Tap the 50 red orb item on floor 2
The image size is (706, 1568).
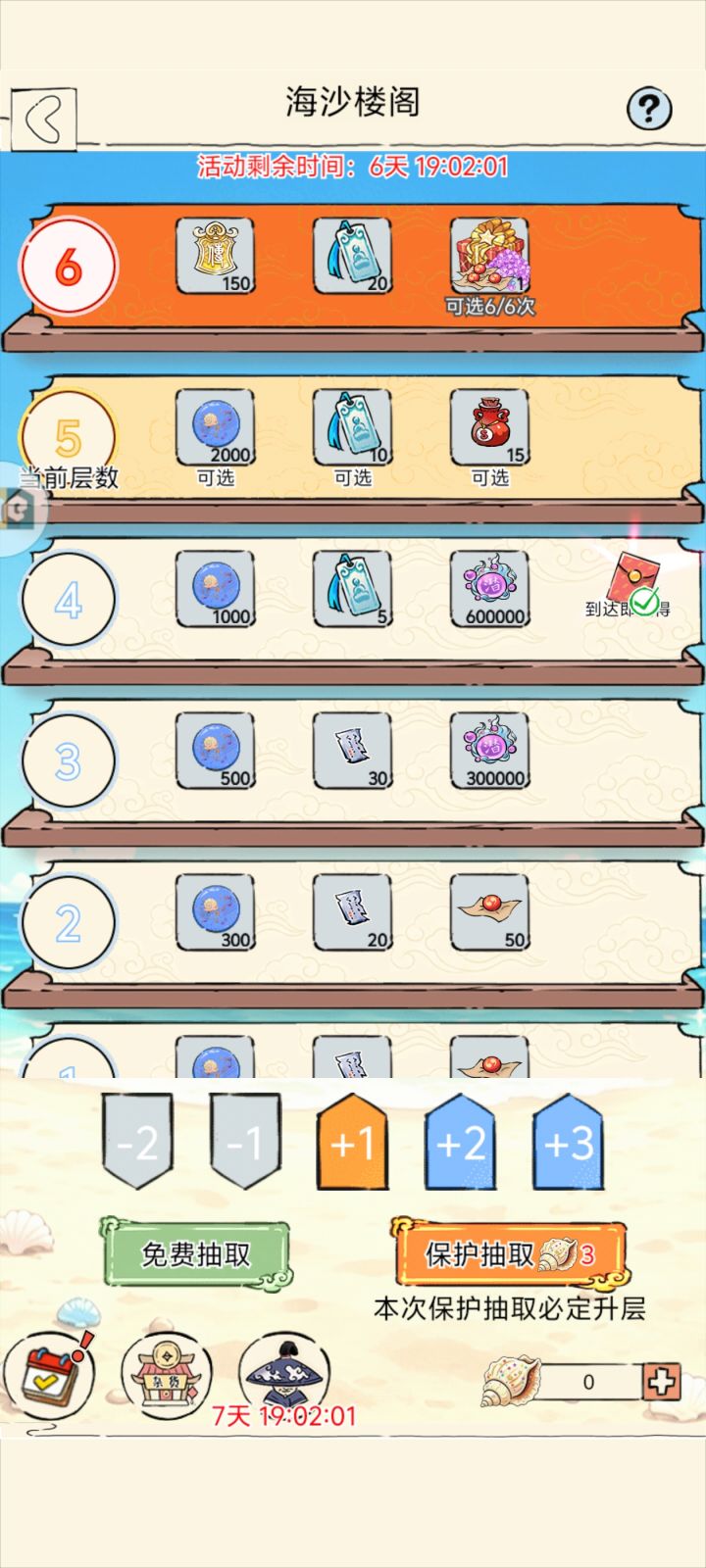pyautogui.click(x=489, y=912)
